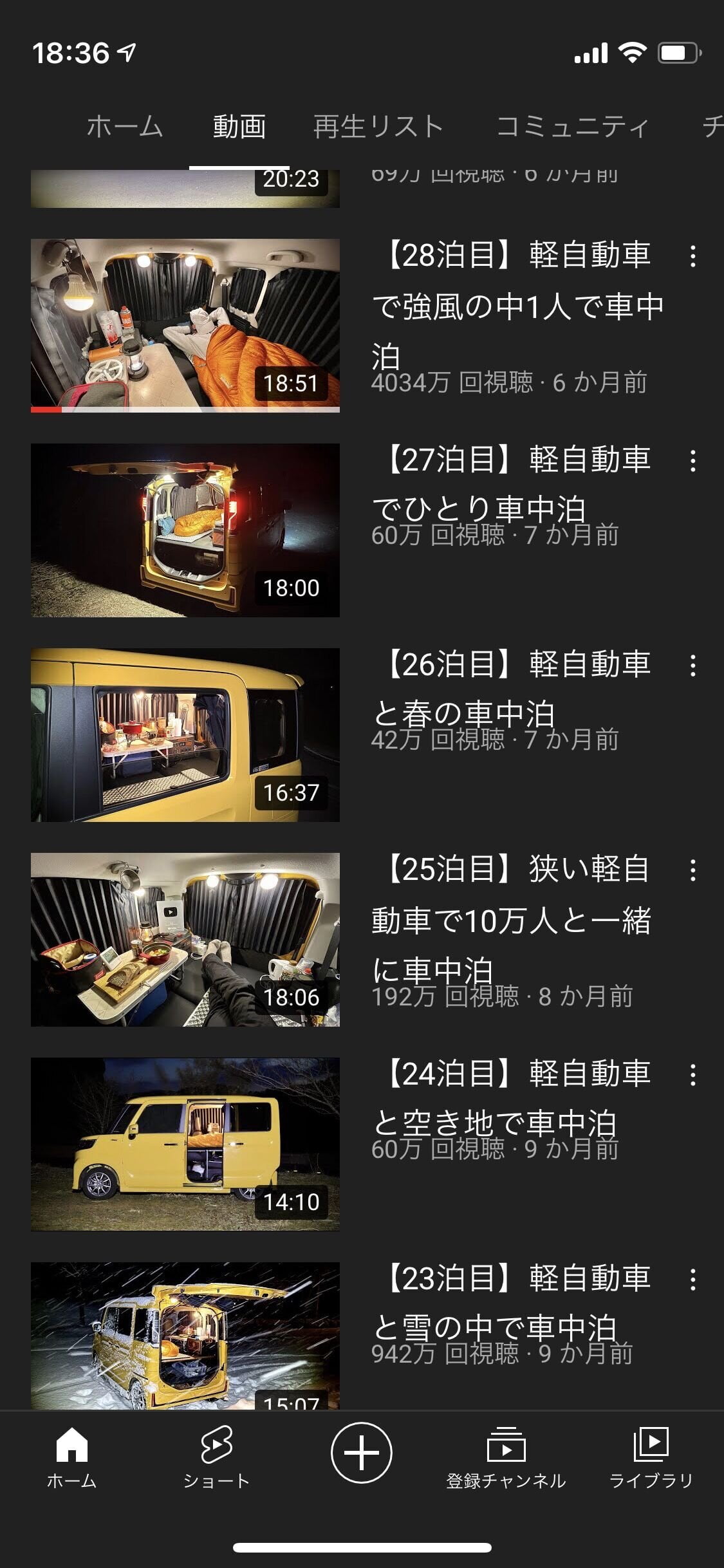The height and width of the screenshot is (1568, 724).
Task: Open the 【26泊目】 spring car camping video
Action: [185, 734]
